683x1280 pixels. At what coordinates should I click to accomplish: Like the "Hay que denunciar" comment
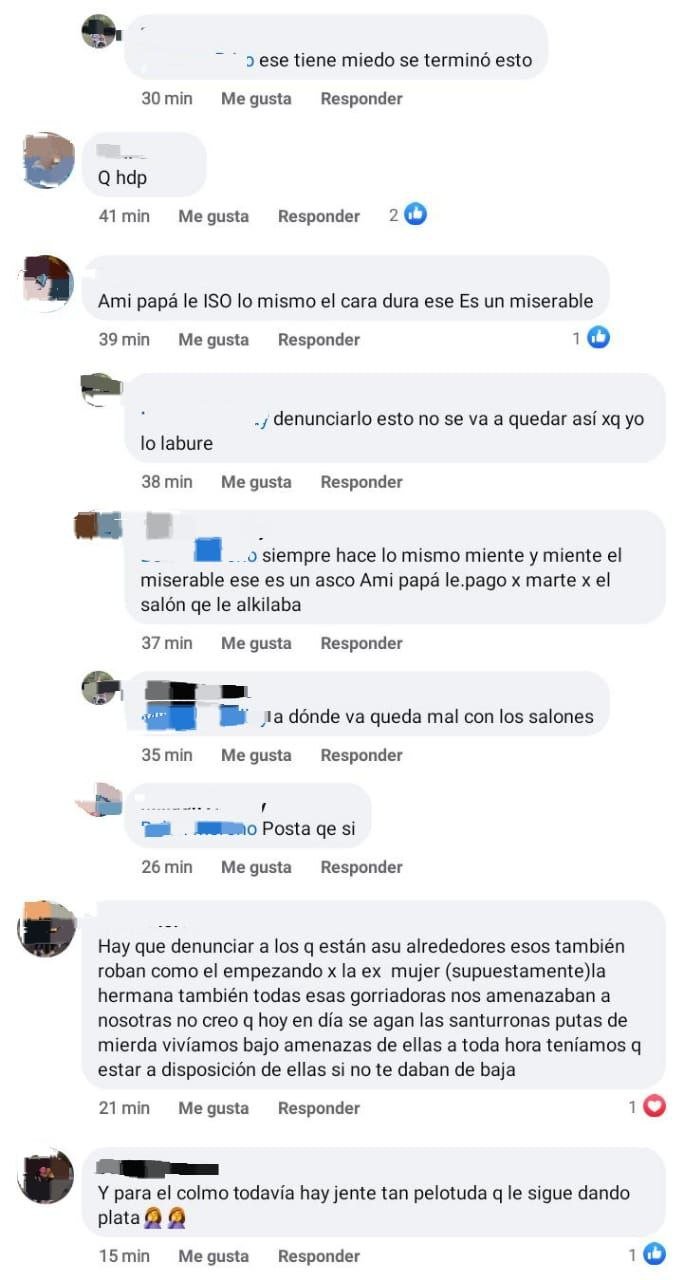[213, 1108]
